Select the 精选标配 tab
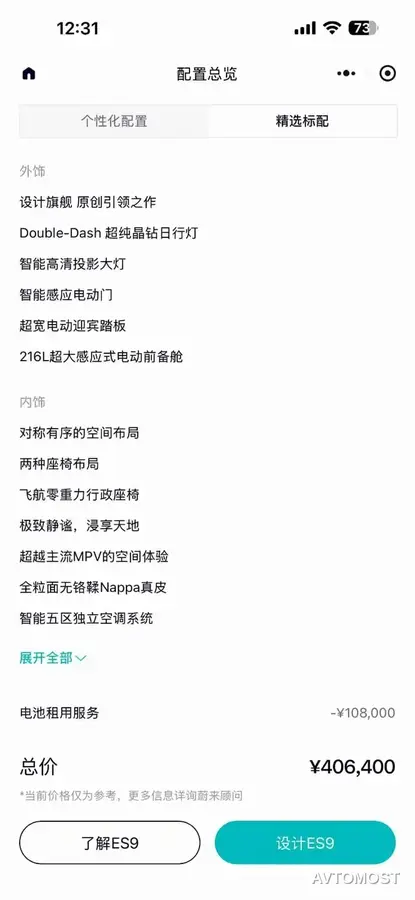Image resolution: width=415 pixels, height=900 pixels. (x=302, y=121)
